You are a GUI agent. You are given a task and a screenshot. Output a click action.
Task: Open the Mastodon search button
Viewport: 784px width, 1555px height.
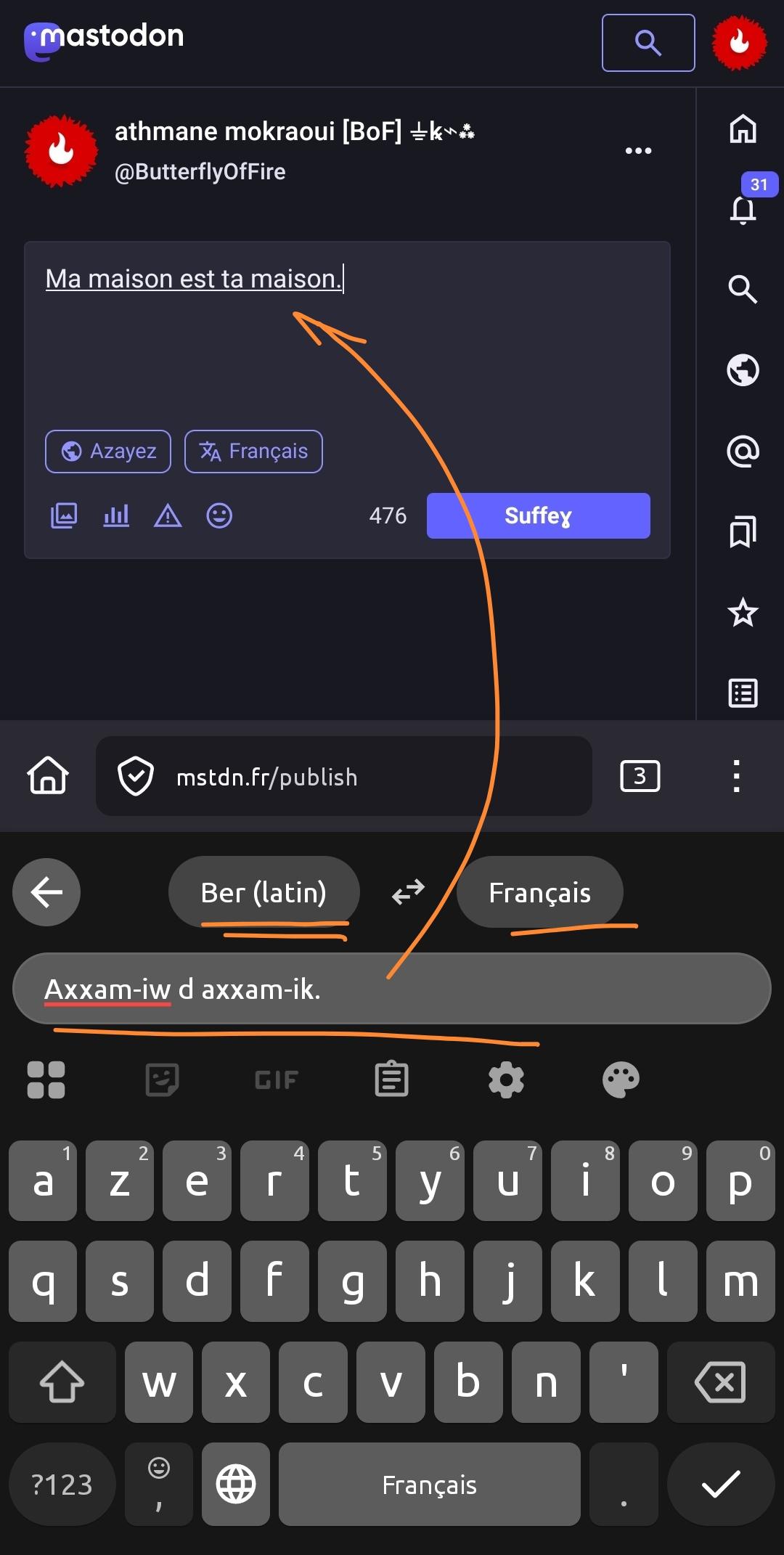(x=648, y=43)
